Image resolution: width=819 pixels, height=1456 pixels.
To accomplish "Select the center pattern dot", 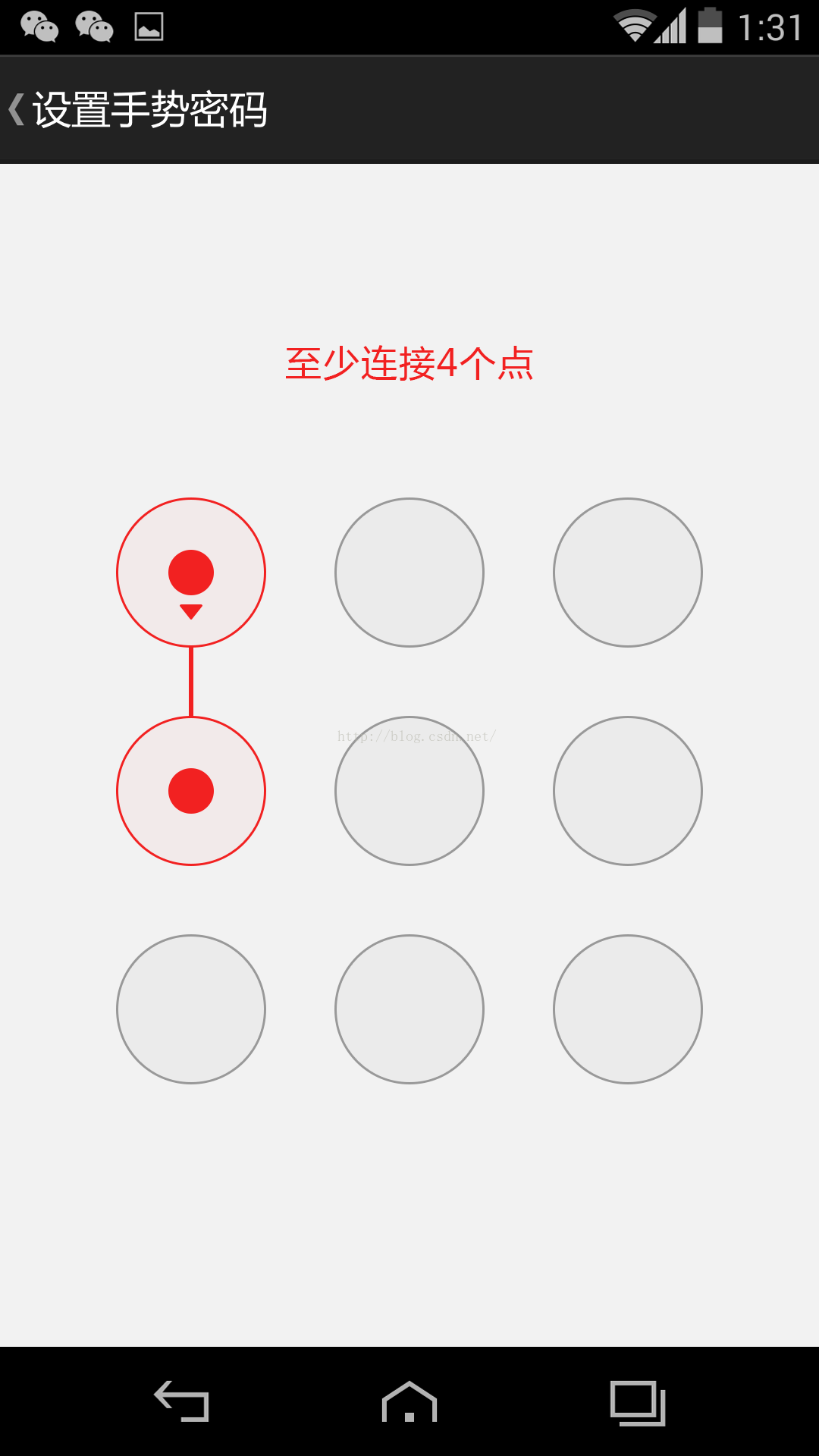I will pyautogui.click(x=409, y=791).
